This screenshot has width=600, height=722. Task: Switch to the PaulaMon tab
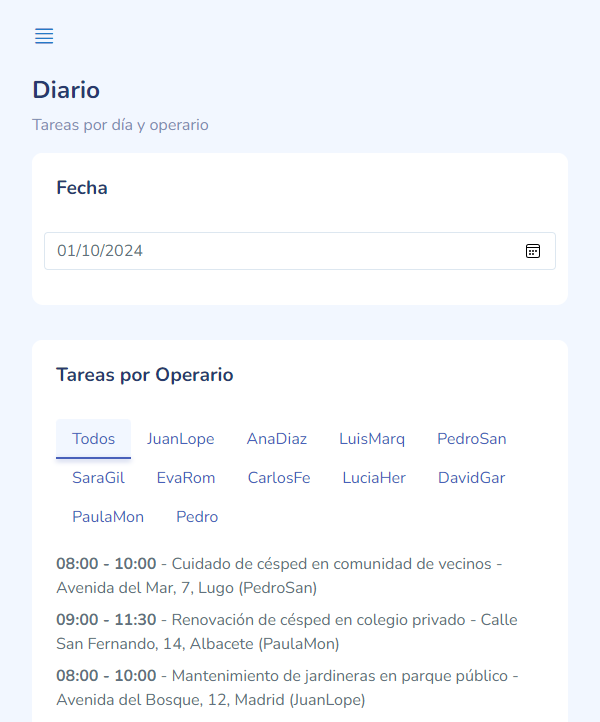tap(108, 516)
